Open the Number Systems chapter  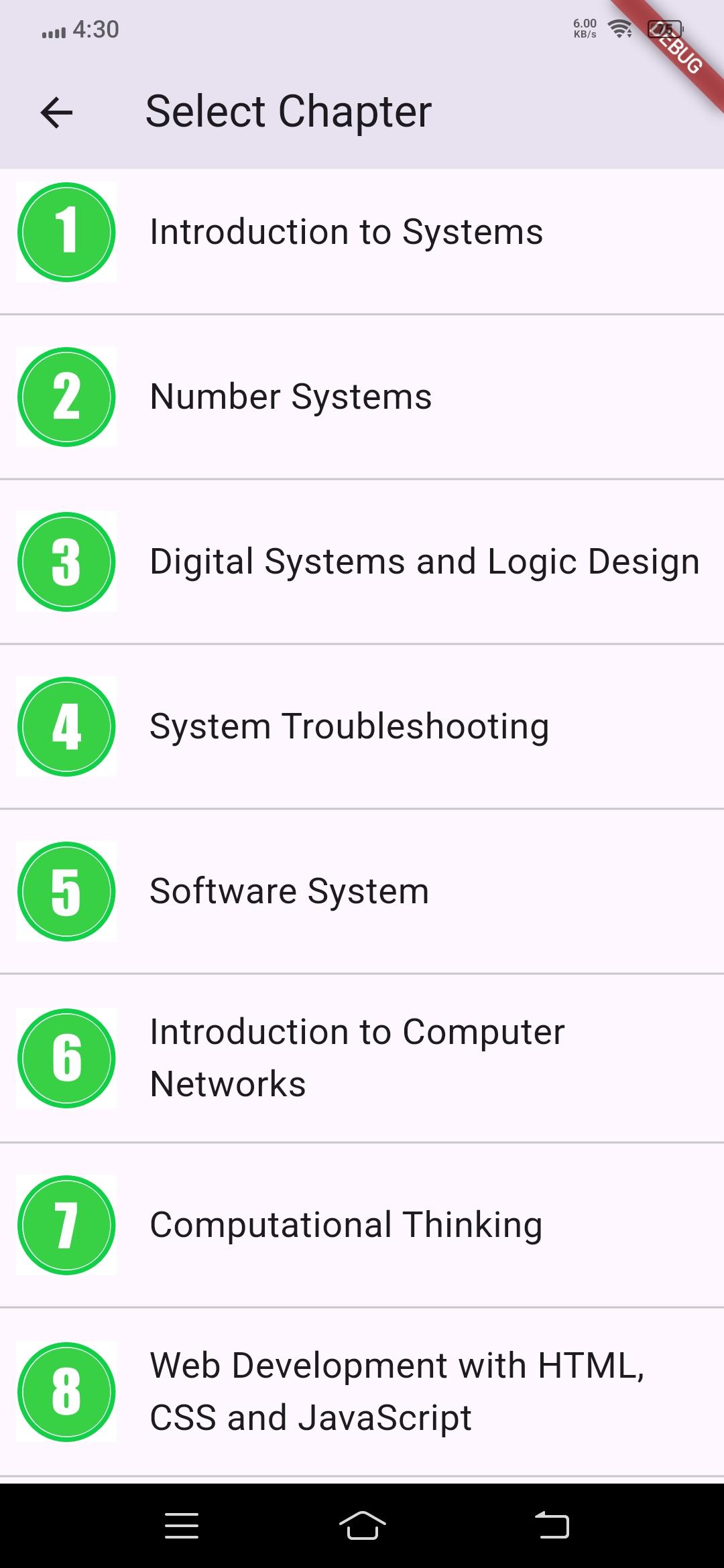pyautogui.click(x=290, y=397)
